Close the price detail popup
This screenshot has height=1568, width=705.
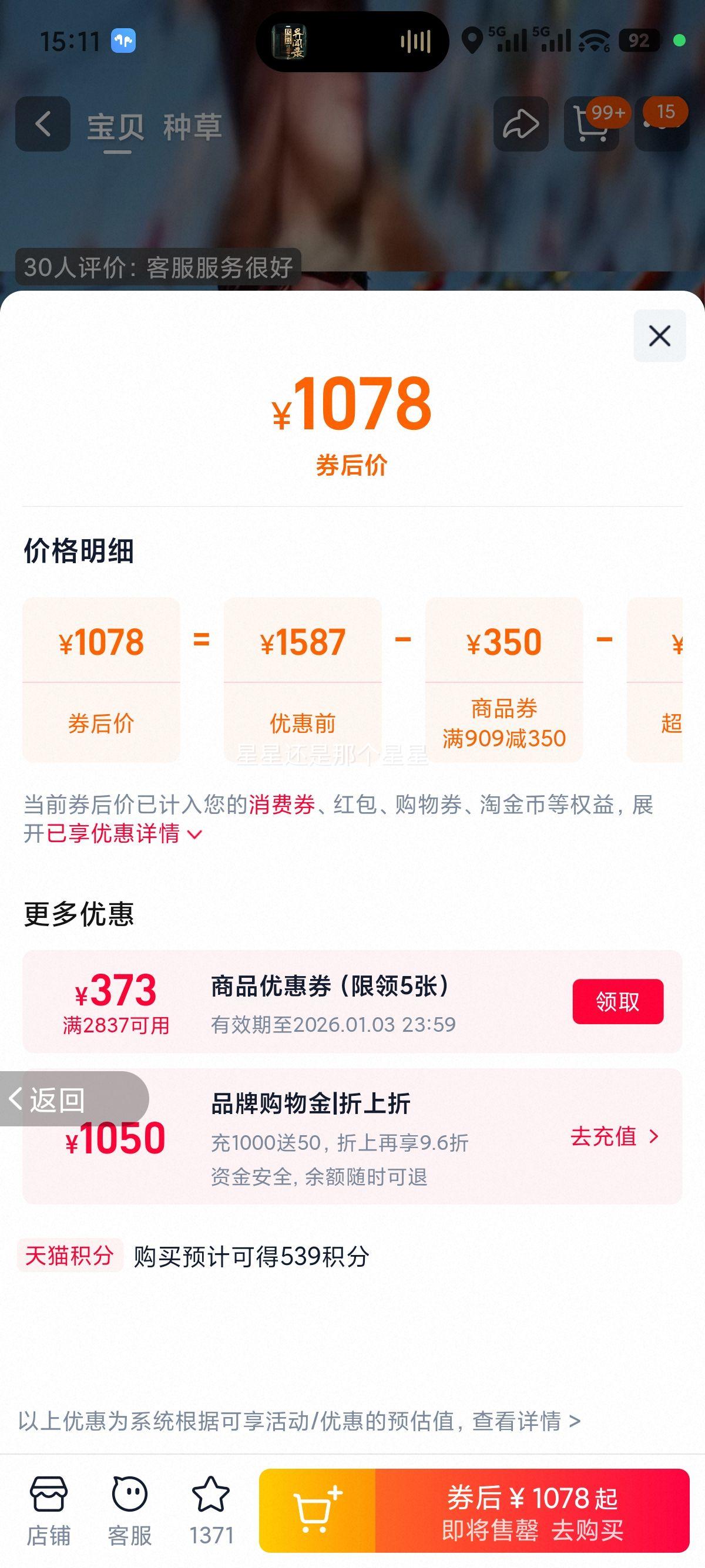(659, 335)
